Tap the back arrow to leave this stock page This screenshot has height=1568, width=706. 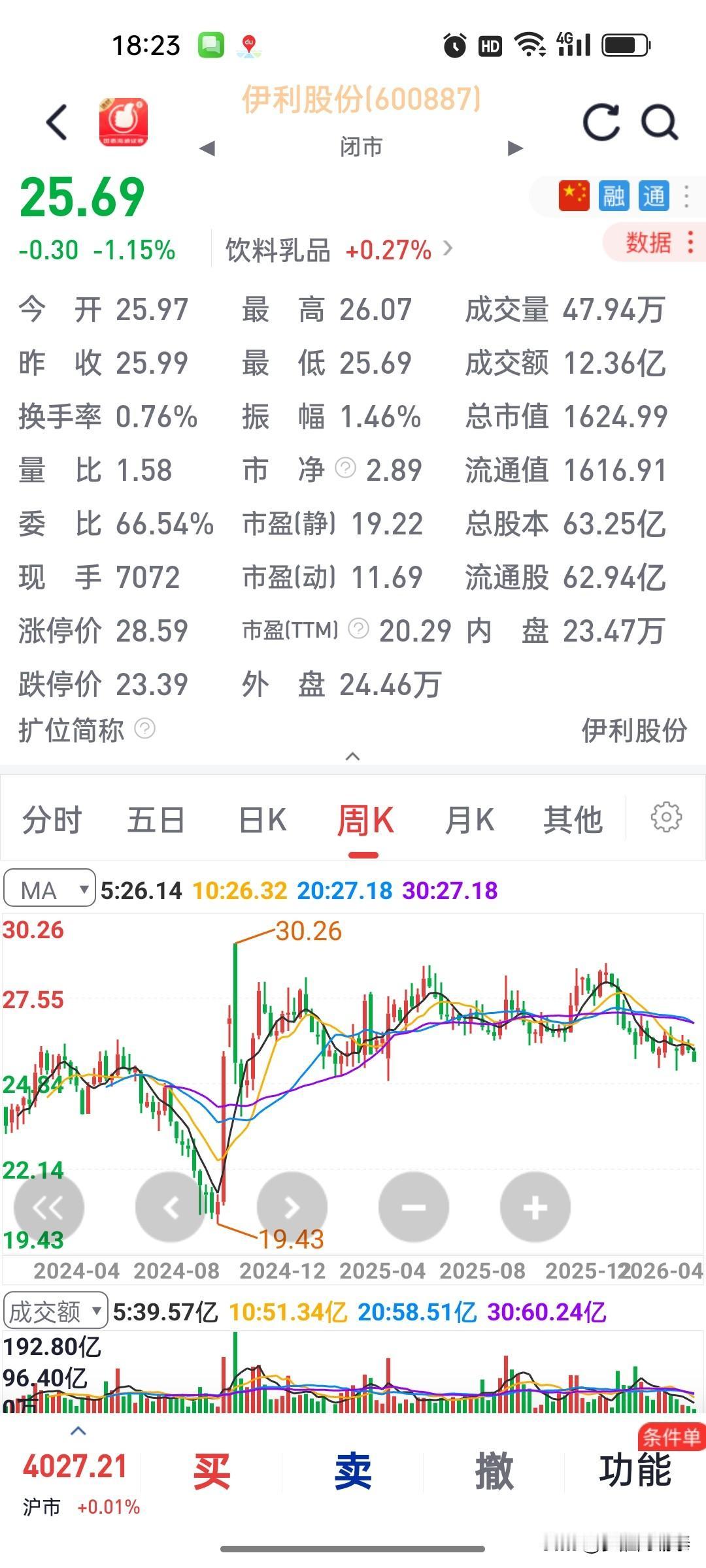point(58,121)
